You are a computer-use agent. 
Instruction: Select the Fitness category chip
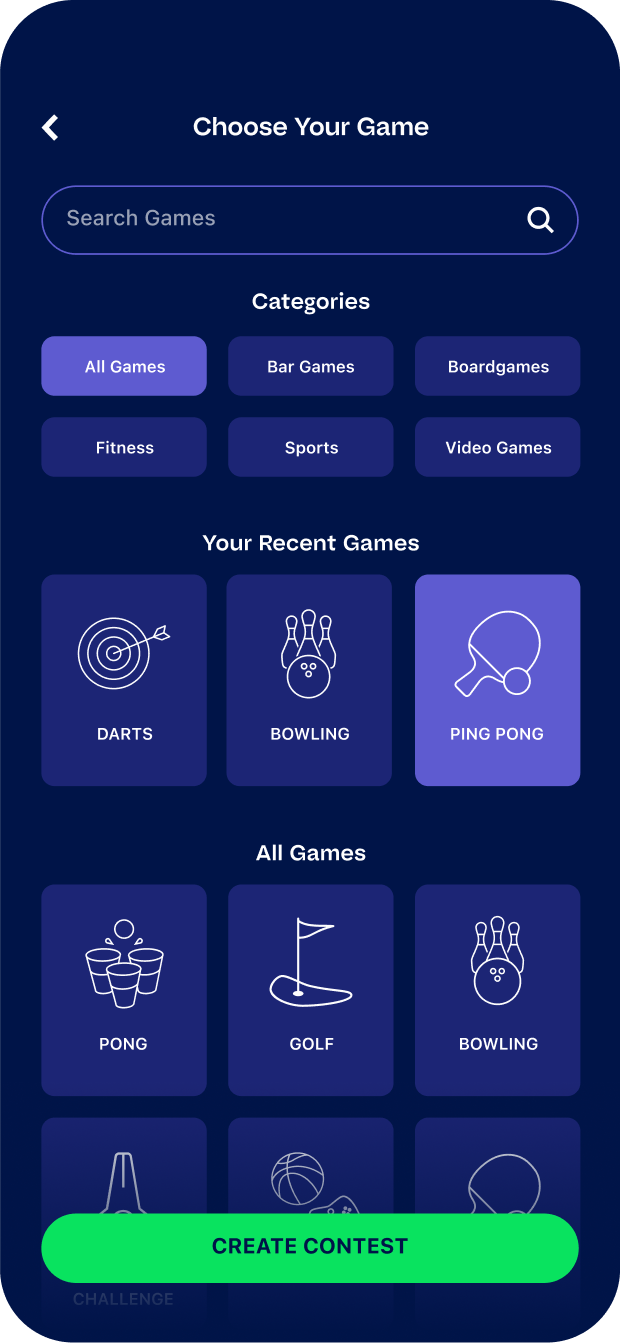click(x=124, y=447)
